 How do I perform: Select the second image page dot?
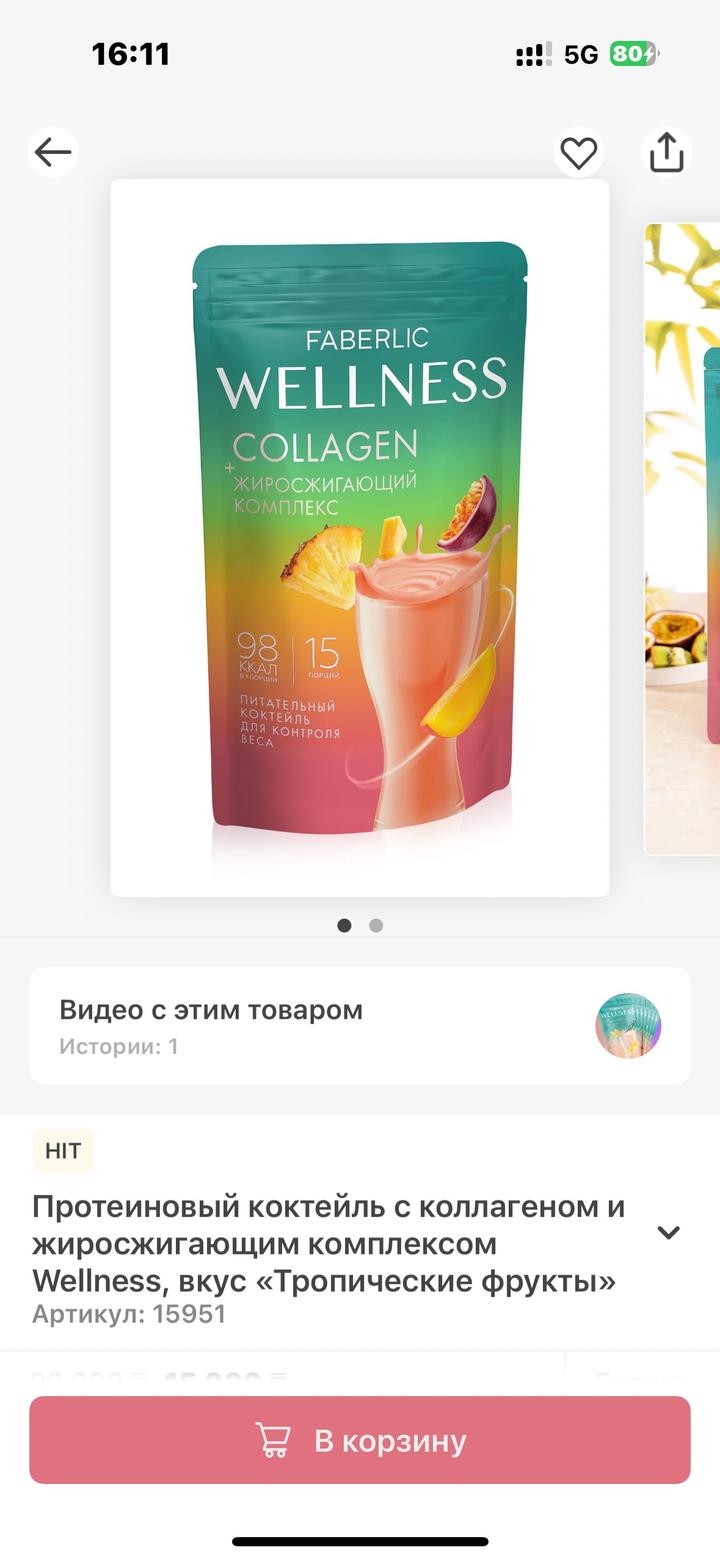(x=376, y=926)
